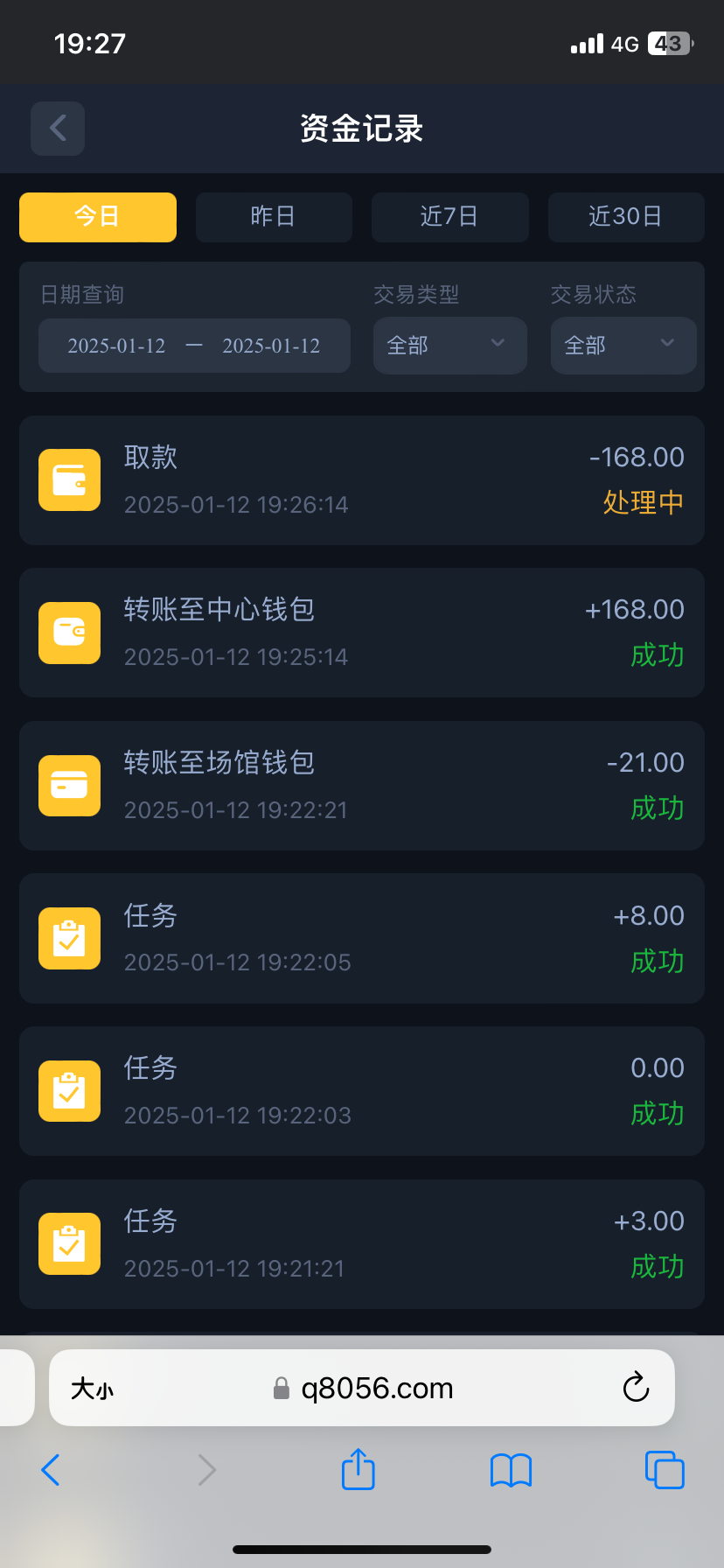Go back from 资金记录 page

[58, 129]
